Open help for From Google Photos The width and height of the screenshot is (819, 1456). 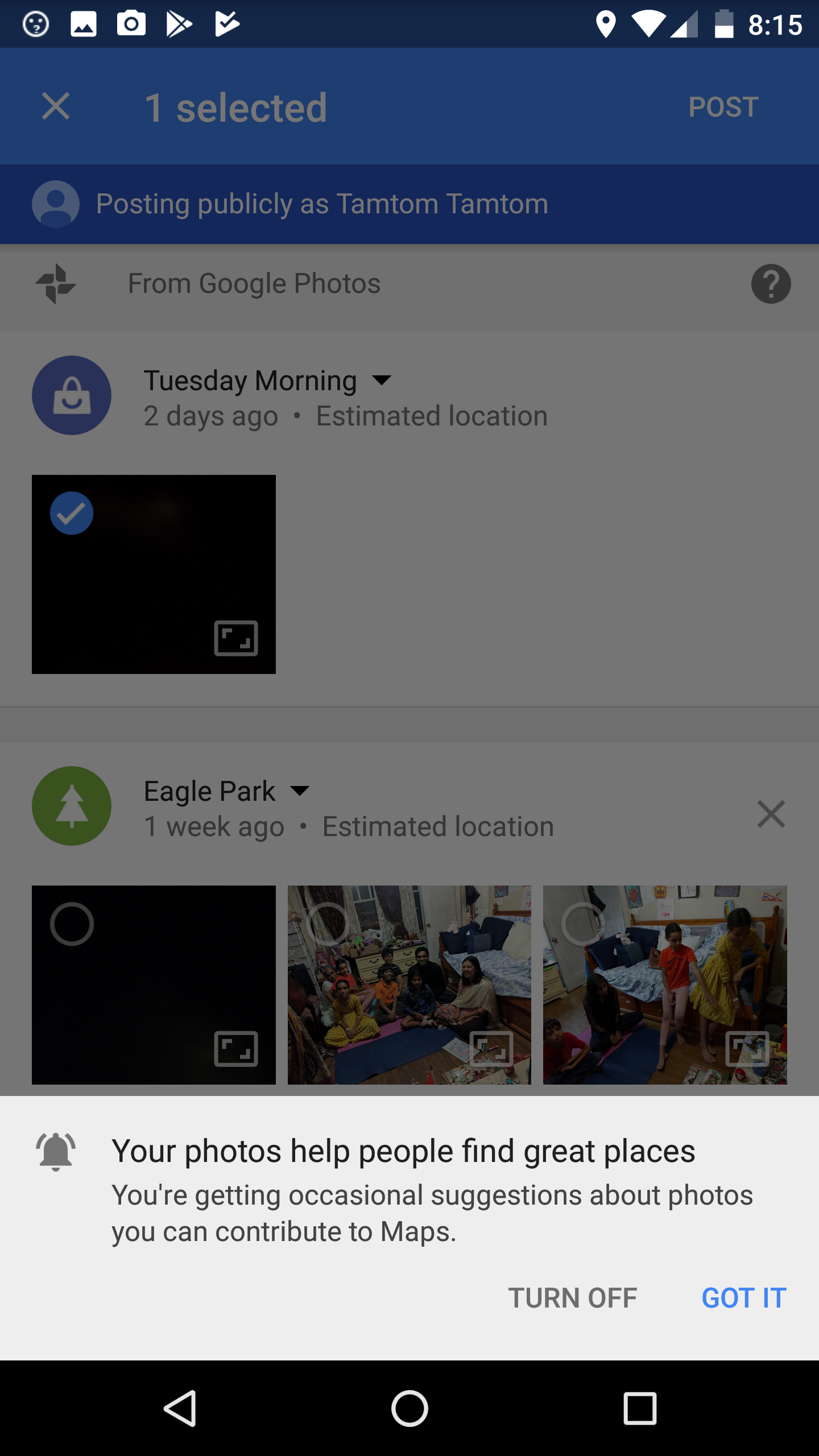coord(771,284)
